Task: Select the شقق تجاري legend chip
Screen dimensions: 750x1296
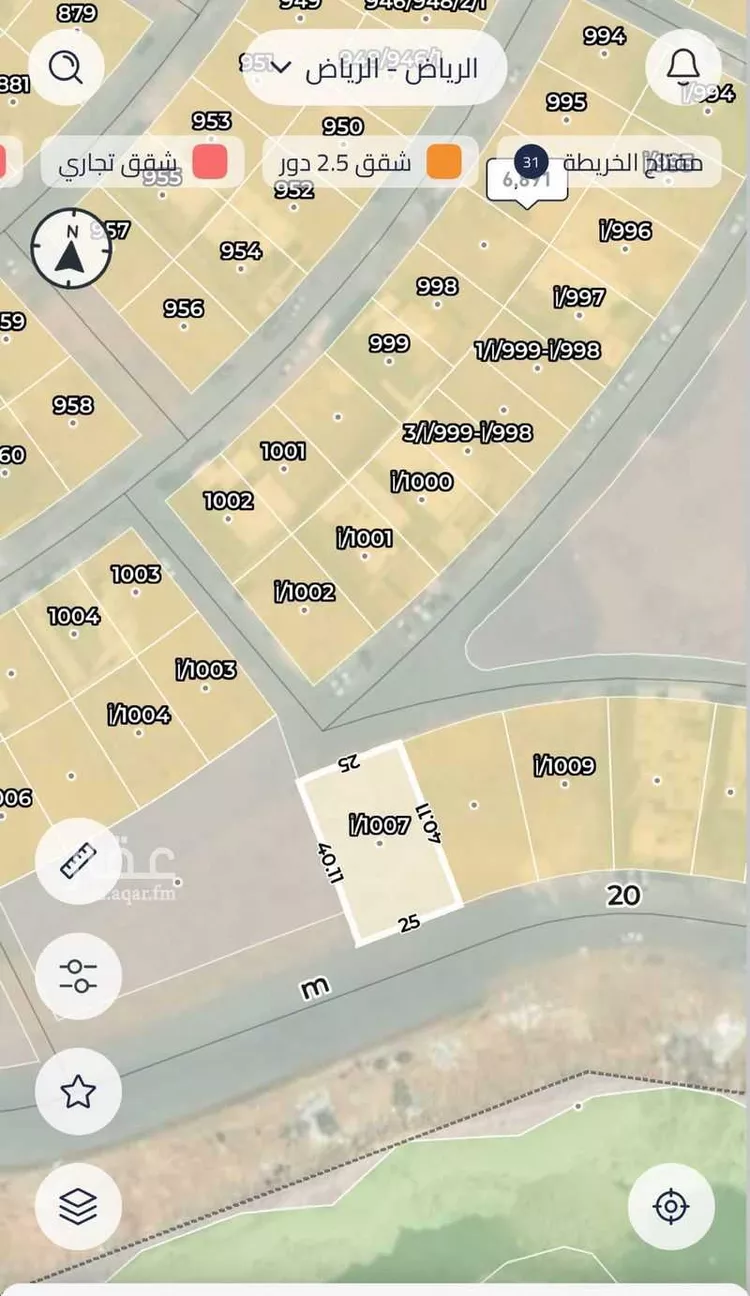Action: click(x=142, y=162)
